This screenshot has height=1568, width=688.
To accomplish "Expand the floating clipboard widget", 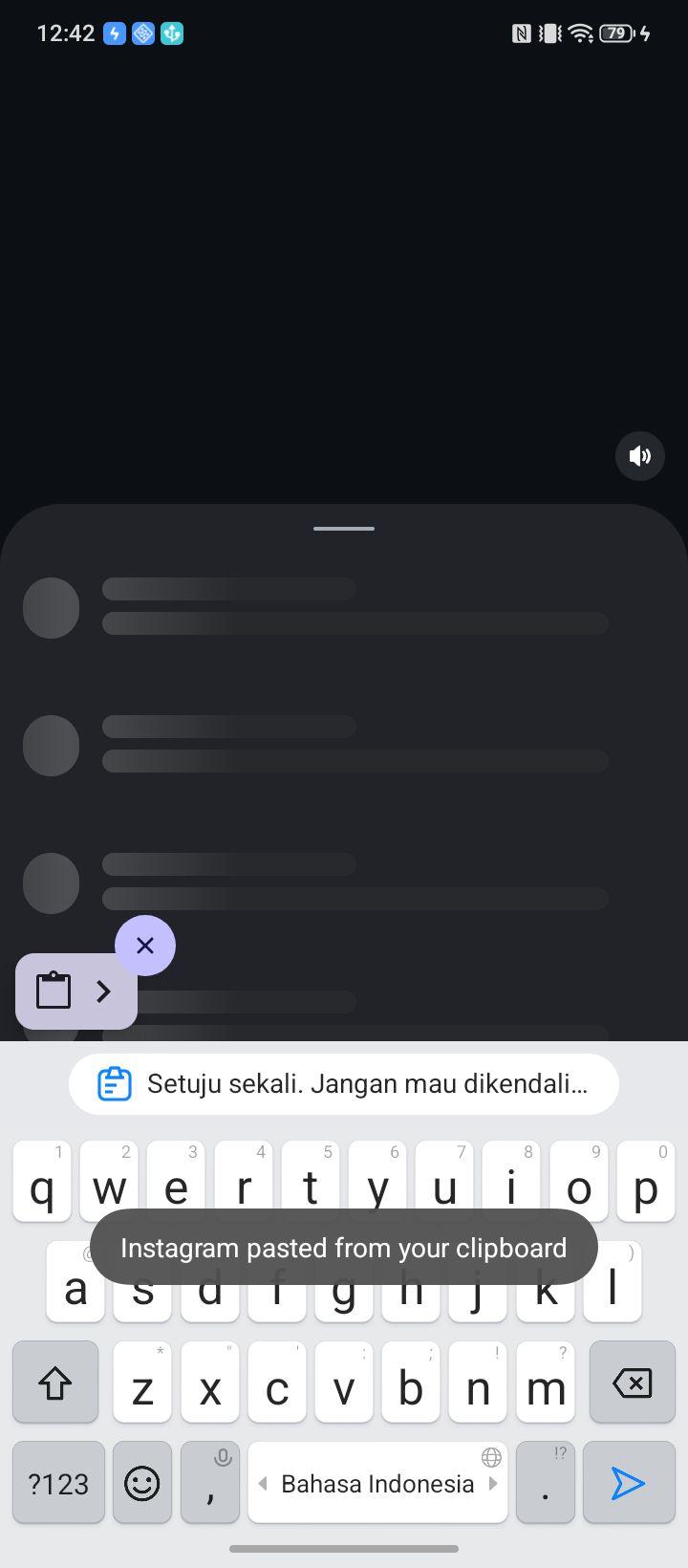I will click(76, 991).
